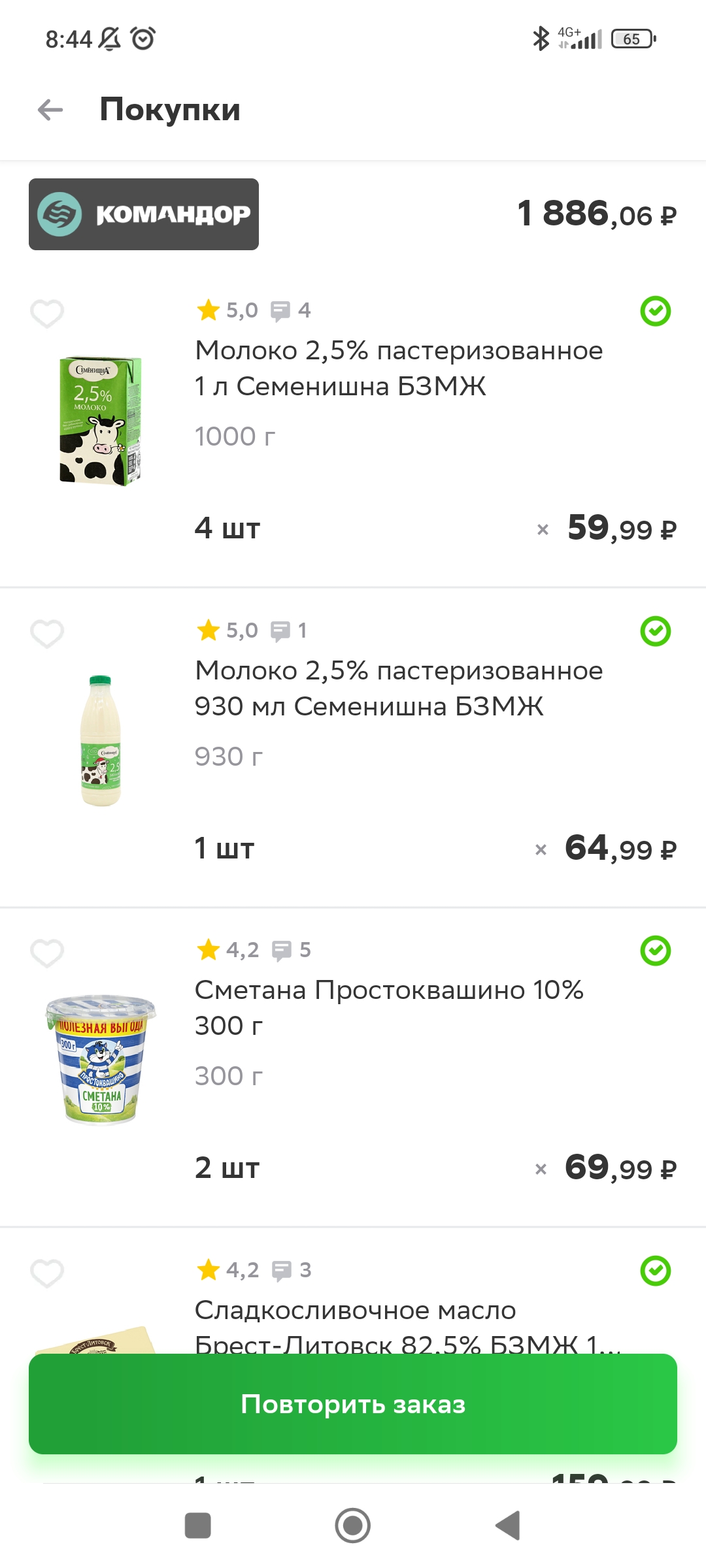706x1568 pixels.
Task: Open the Сметана Простоквашино 300 г product
Action: 388,1007
